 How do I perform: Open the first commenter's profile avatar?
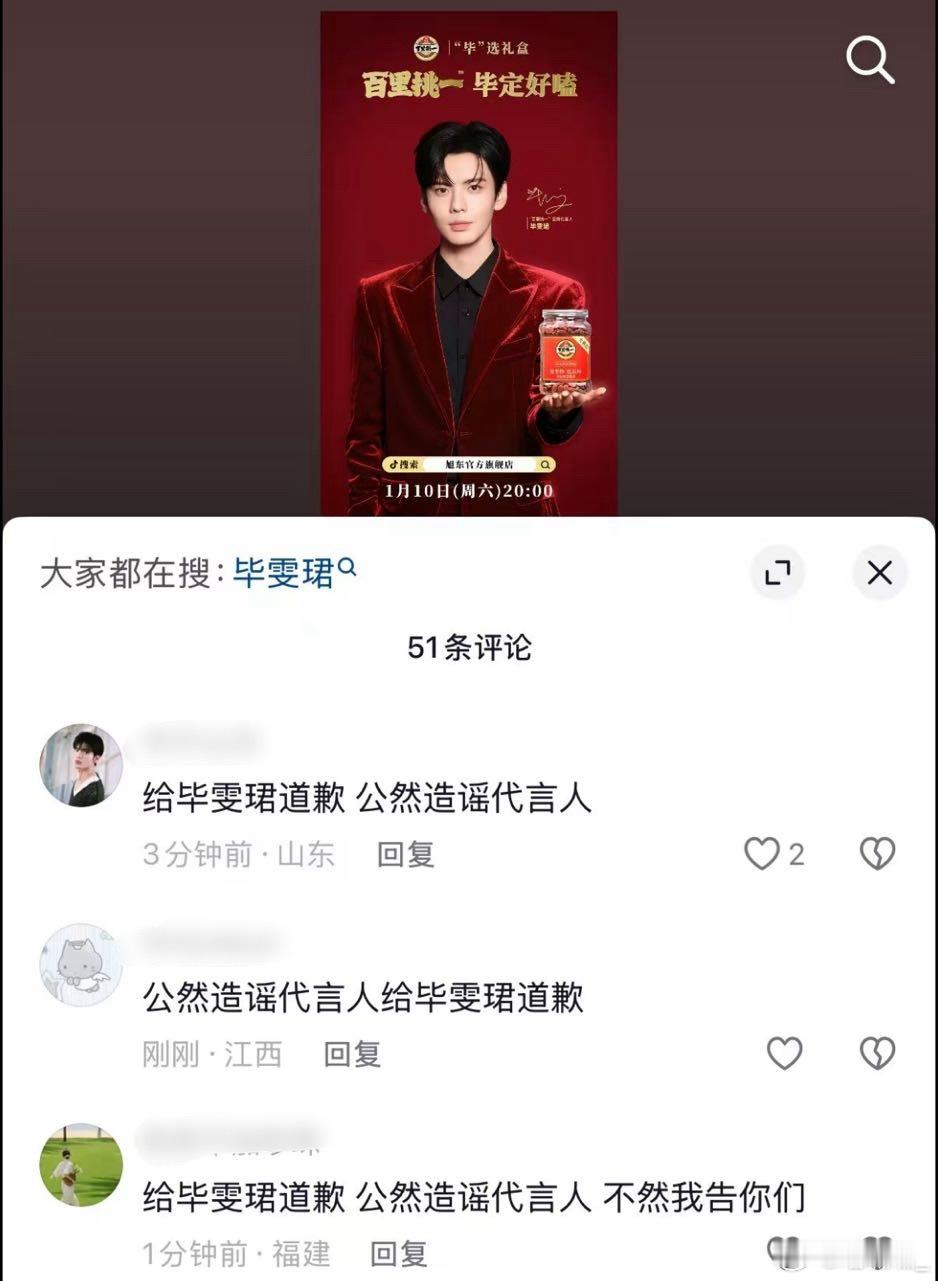pyautogui.click(x=81, y=765)
